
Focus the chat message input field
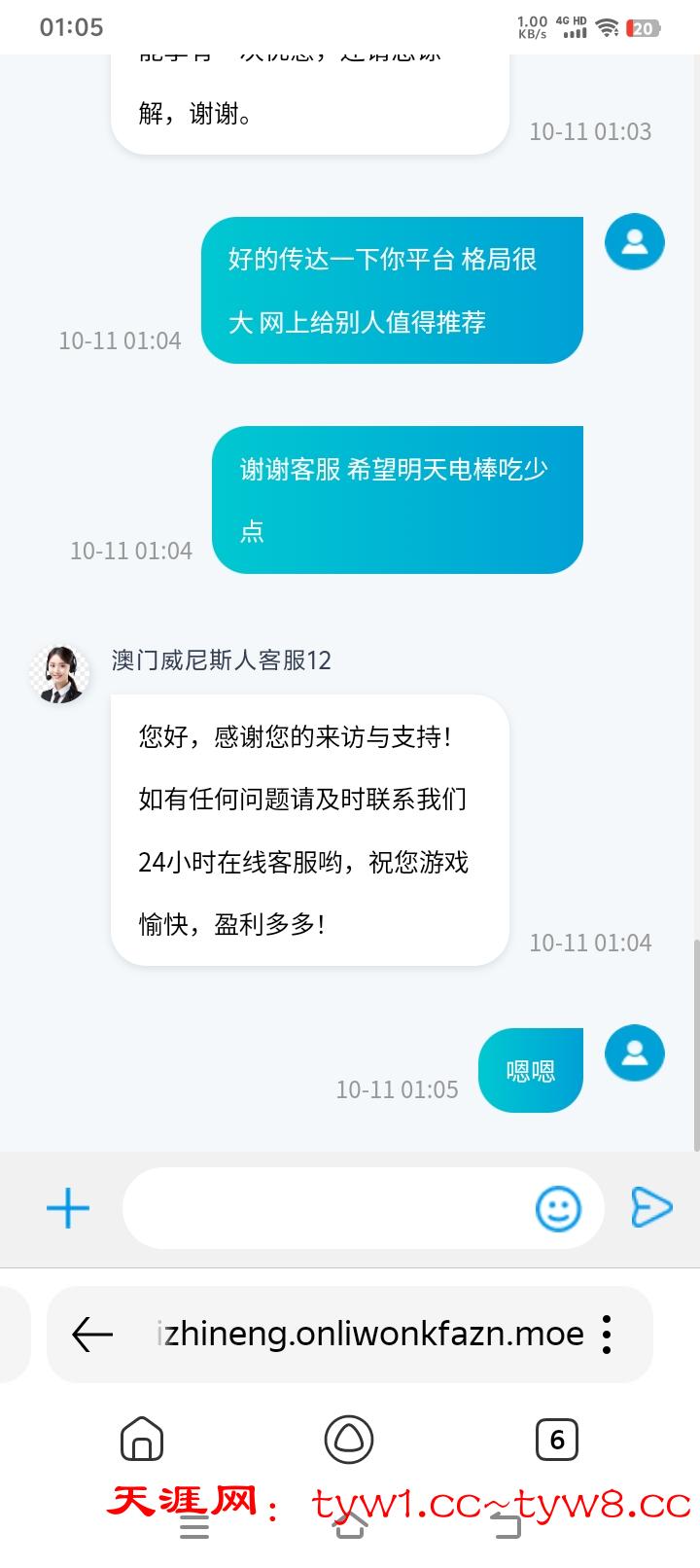pos(326,1208)
